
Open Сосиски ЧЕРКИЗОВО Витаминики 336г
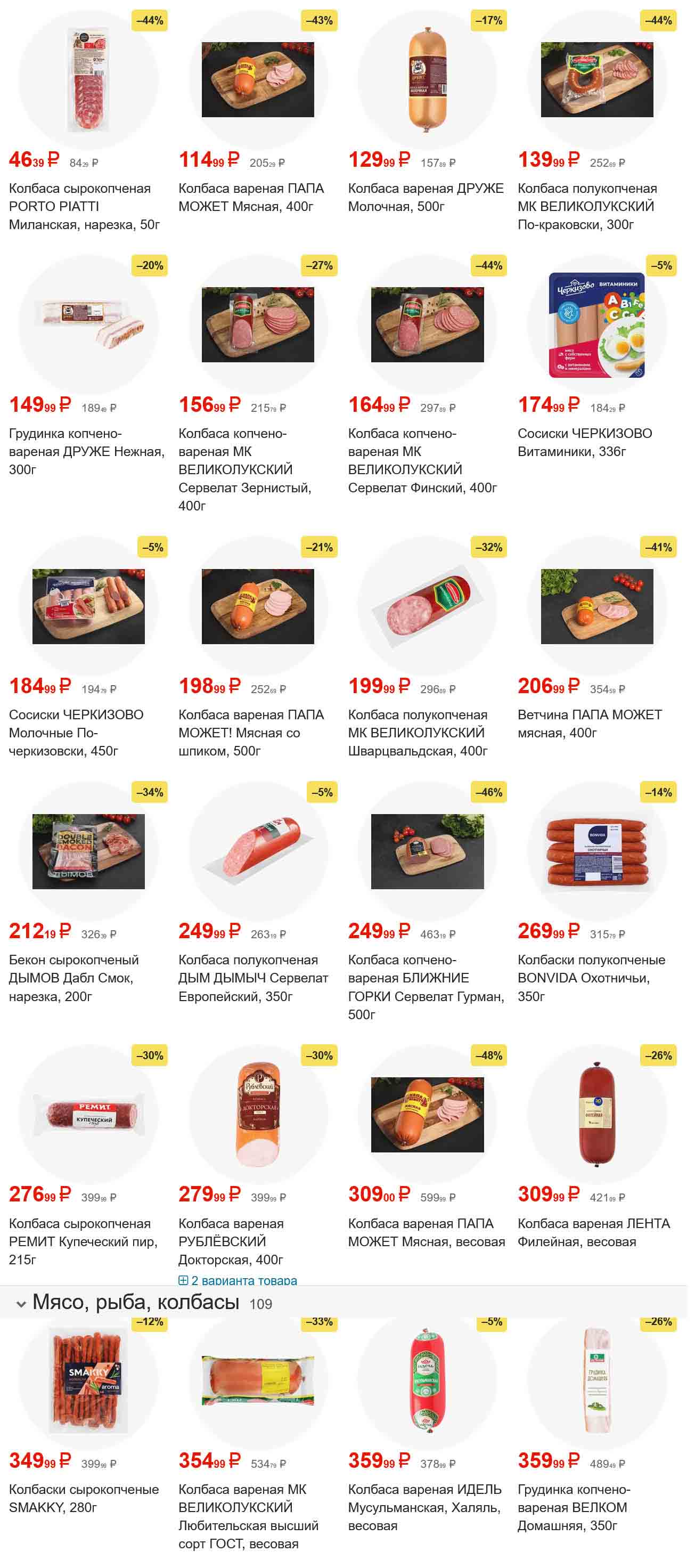[584, 442]
